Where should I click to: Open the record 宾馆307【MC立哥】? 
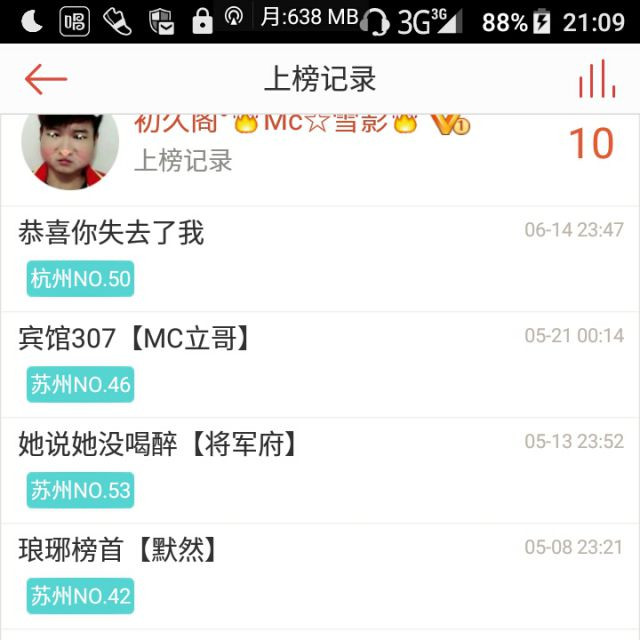point(134,339)
